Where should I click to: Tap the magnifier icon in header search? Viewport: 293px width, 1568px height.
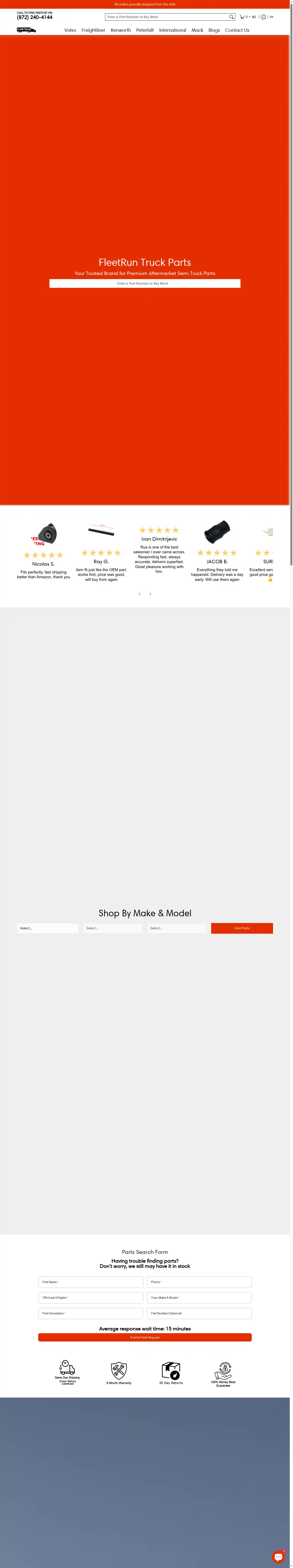click(231, 17)
